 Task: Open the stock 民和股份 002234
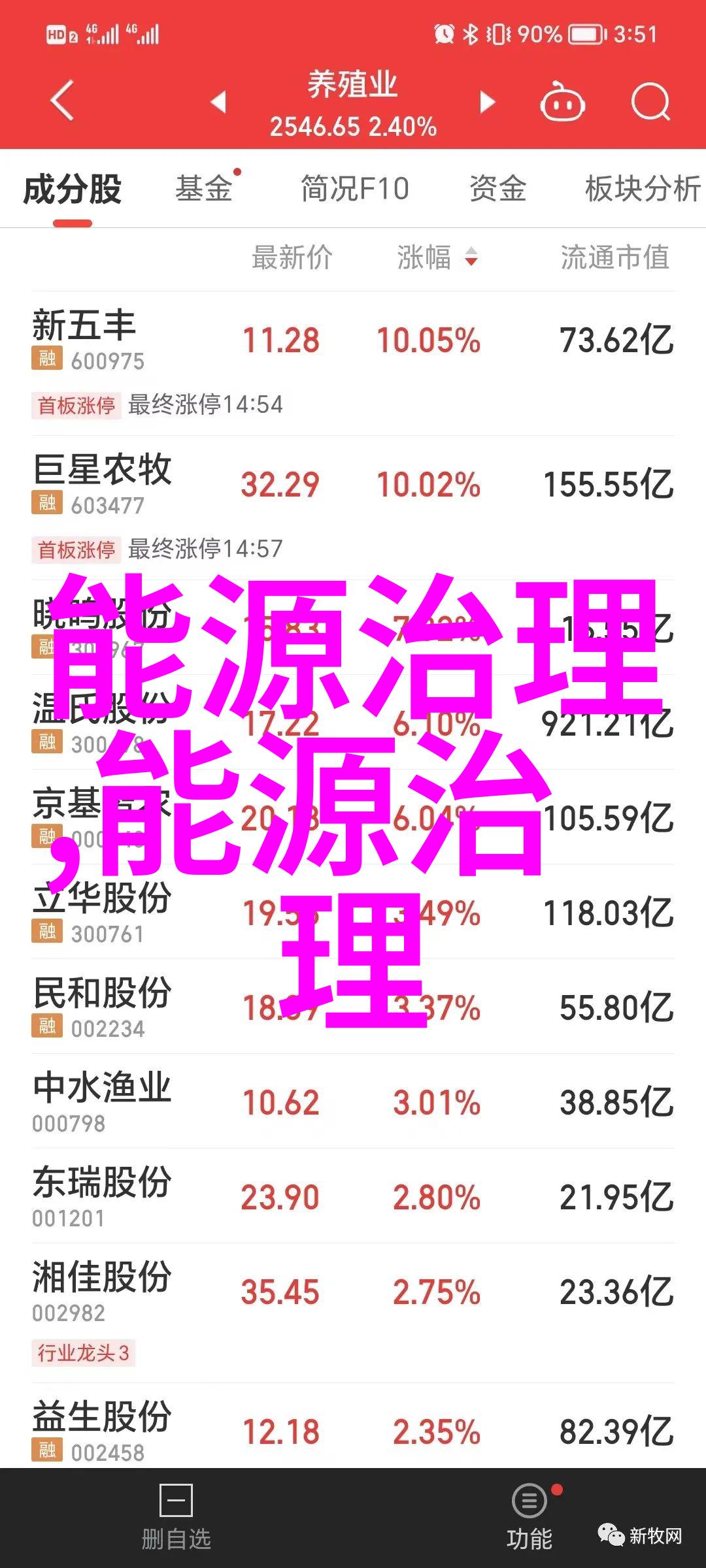pos(353,1007)
